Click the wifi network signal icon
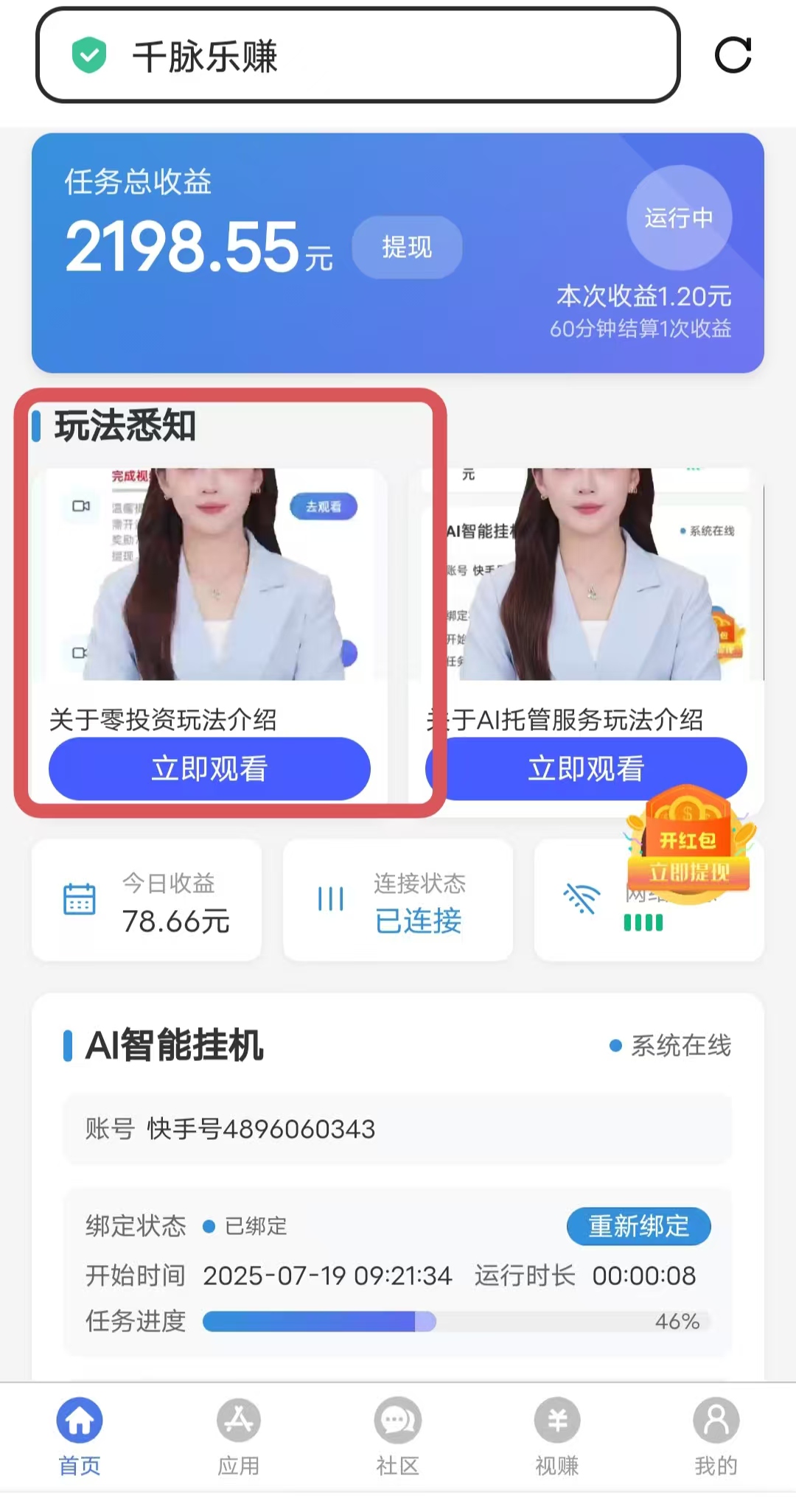 pyautogui.click(x=582, y=900)
